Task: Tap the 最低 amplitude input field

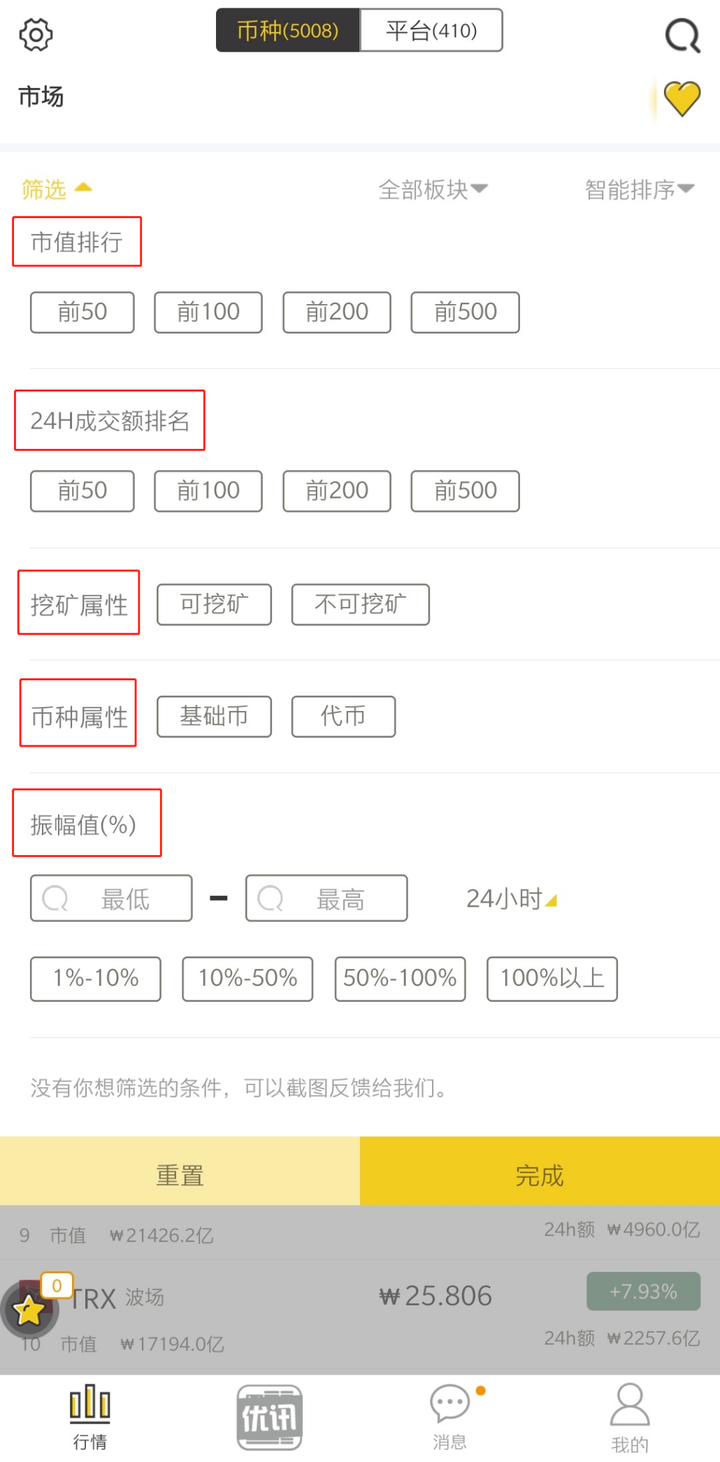Action: (x=111, y=898)
